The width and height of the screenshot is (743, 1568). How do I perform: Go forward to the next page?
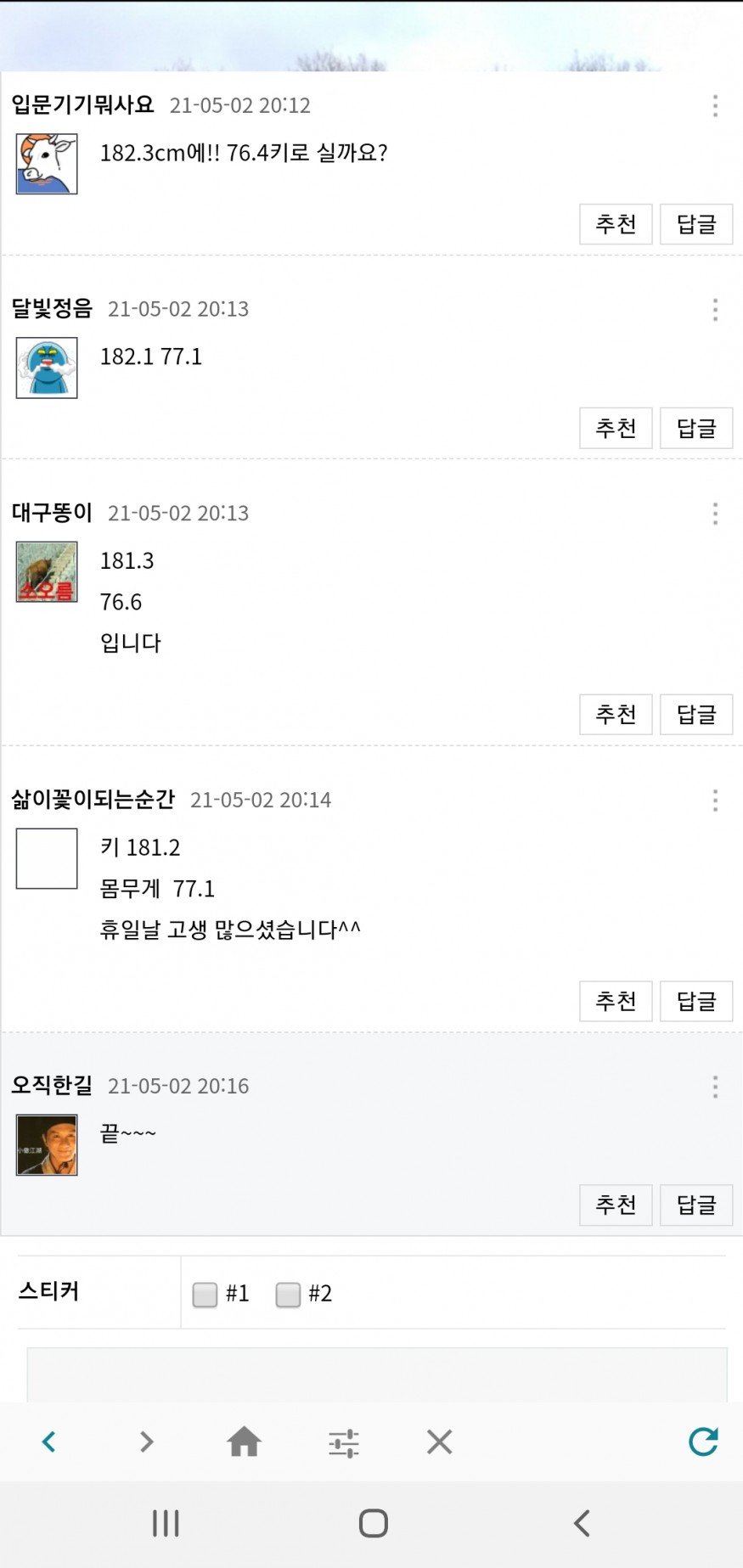click(x=146, y=1442)
